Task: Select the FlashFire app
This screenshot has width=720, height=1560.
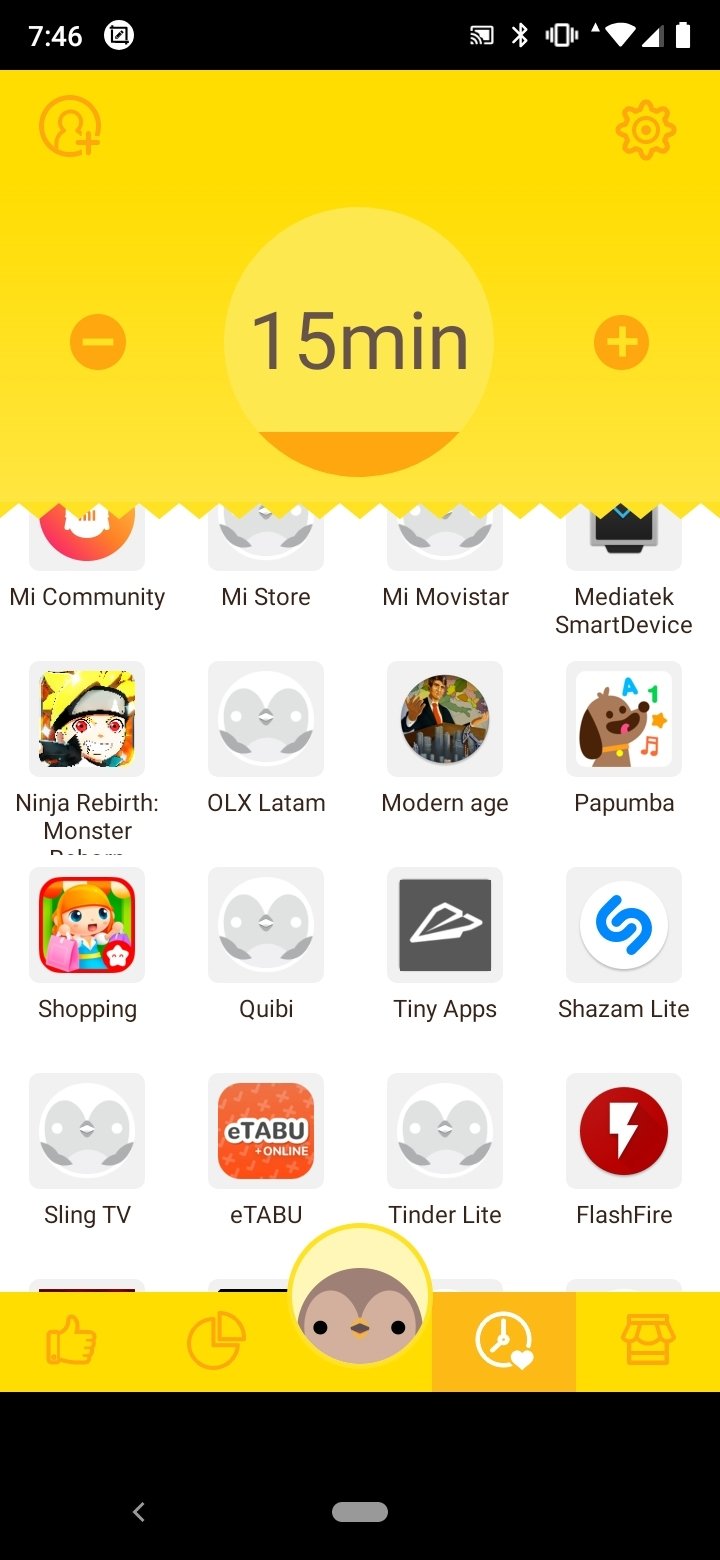Action: 624,1131
